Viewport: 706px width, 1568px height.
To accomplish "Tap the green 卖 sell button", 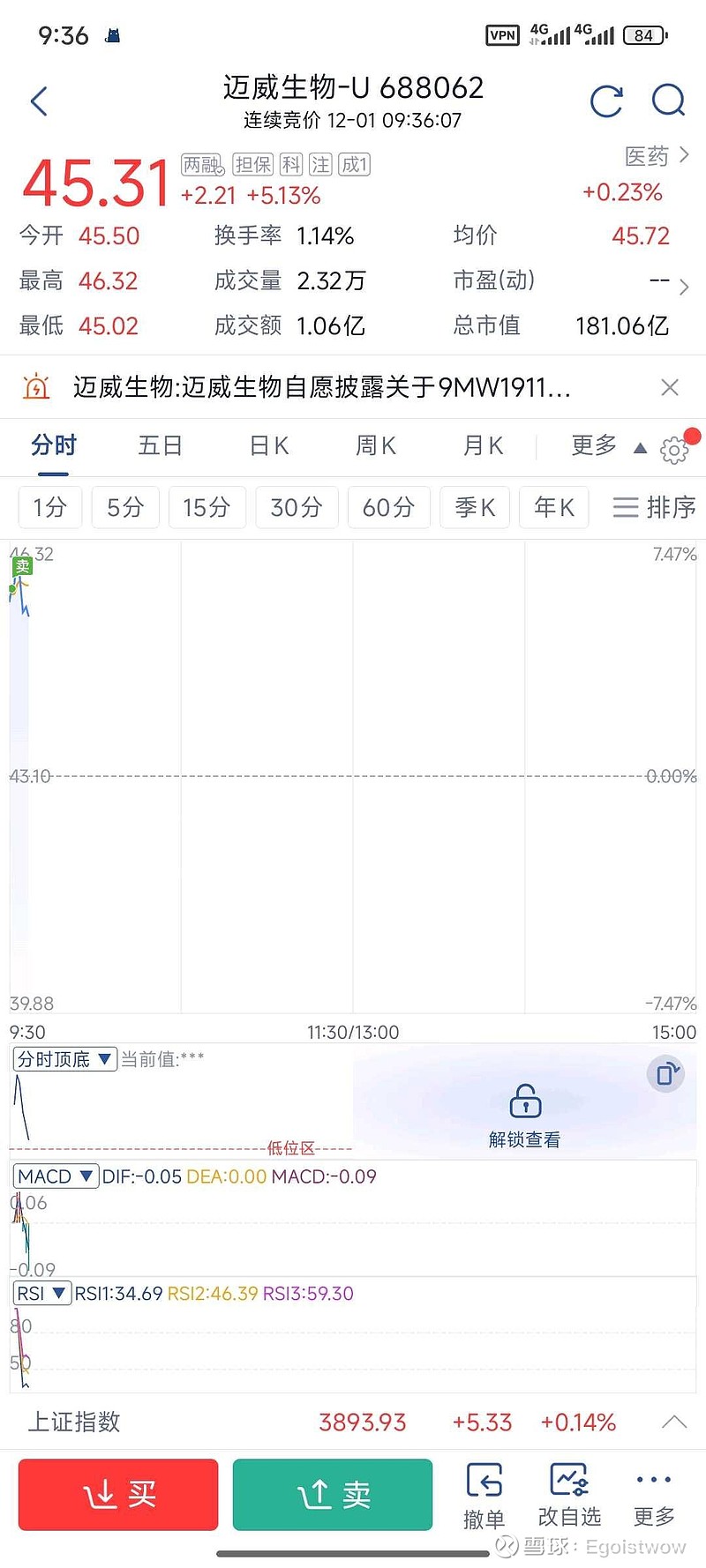I will 332,1494.
